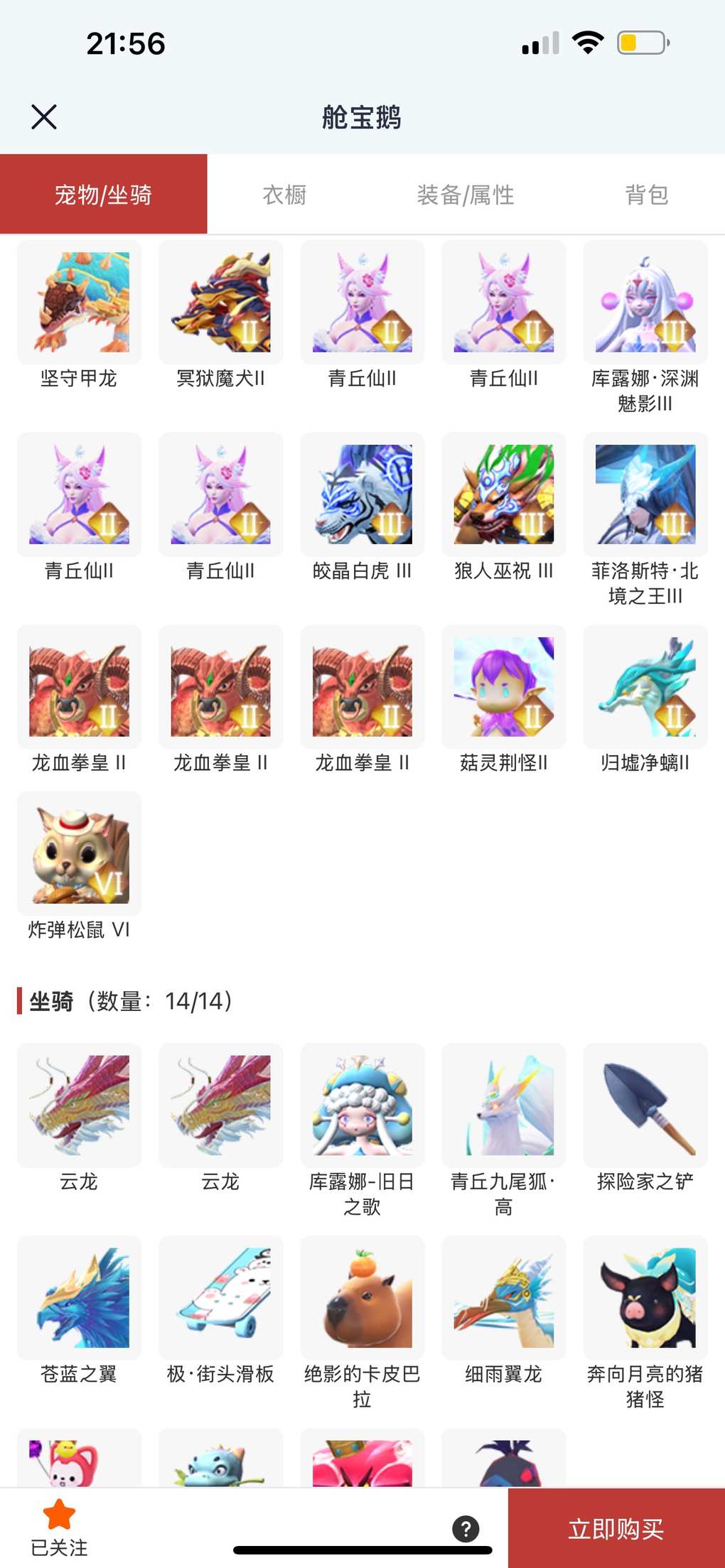
Task: Open the 坚守甲龙 pet tile
Action: [x=79, y=303]
